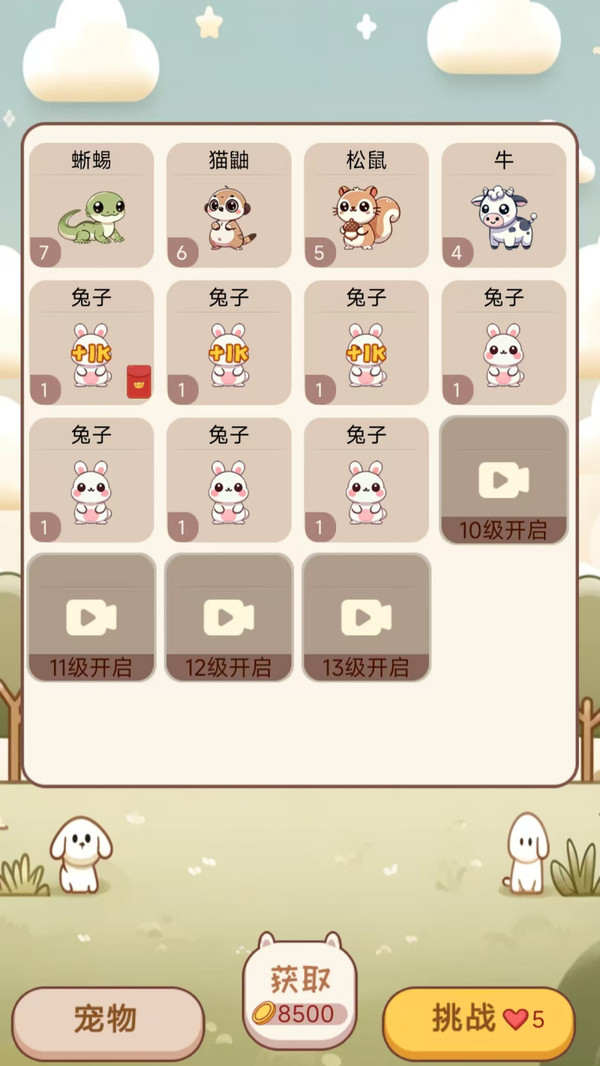The height and width of the screenshot is (1066, 600).
Task: Open the 宠物 pets button
Action: (x=107, y=1020)
